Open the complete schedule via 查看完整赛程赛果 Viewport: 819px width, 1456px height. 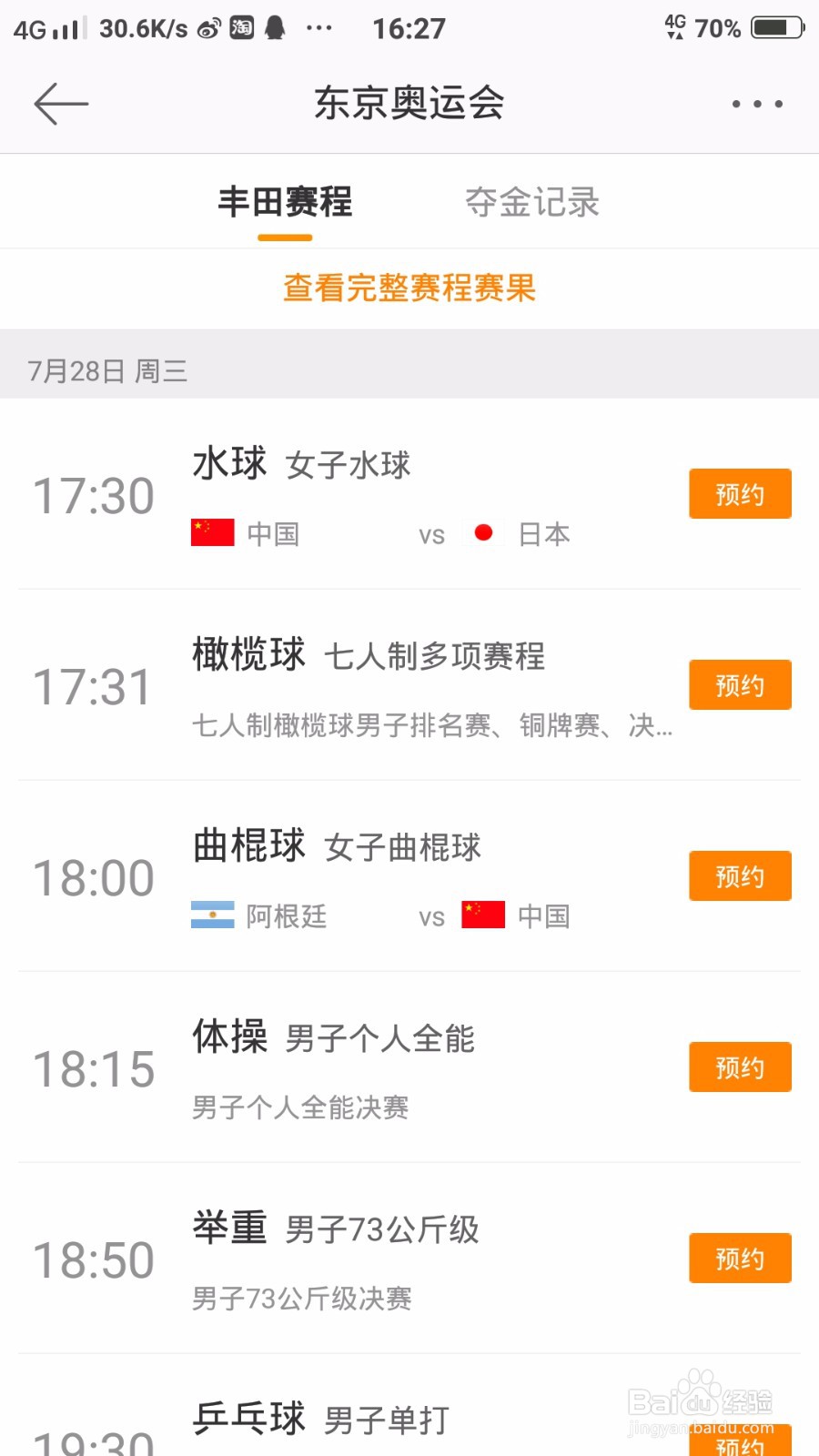pos(409,288)
